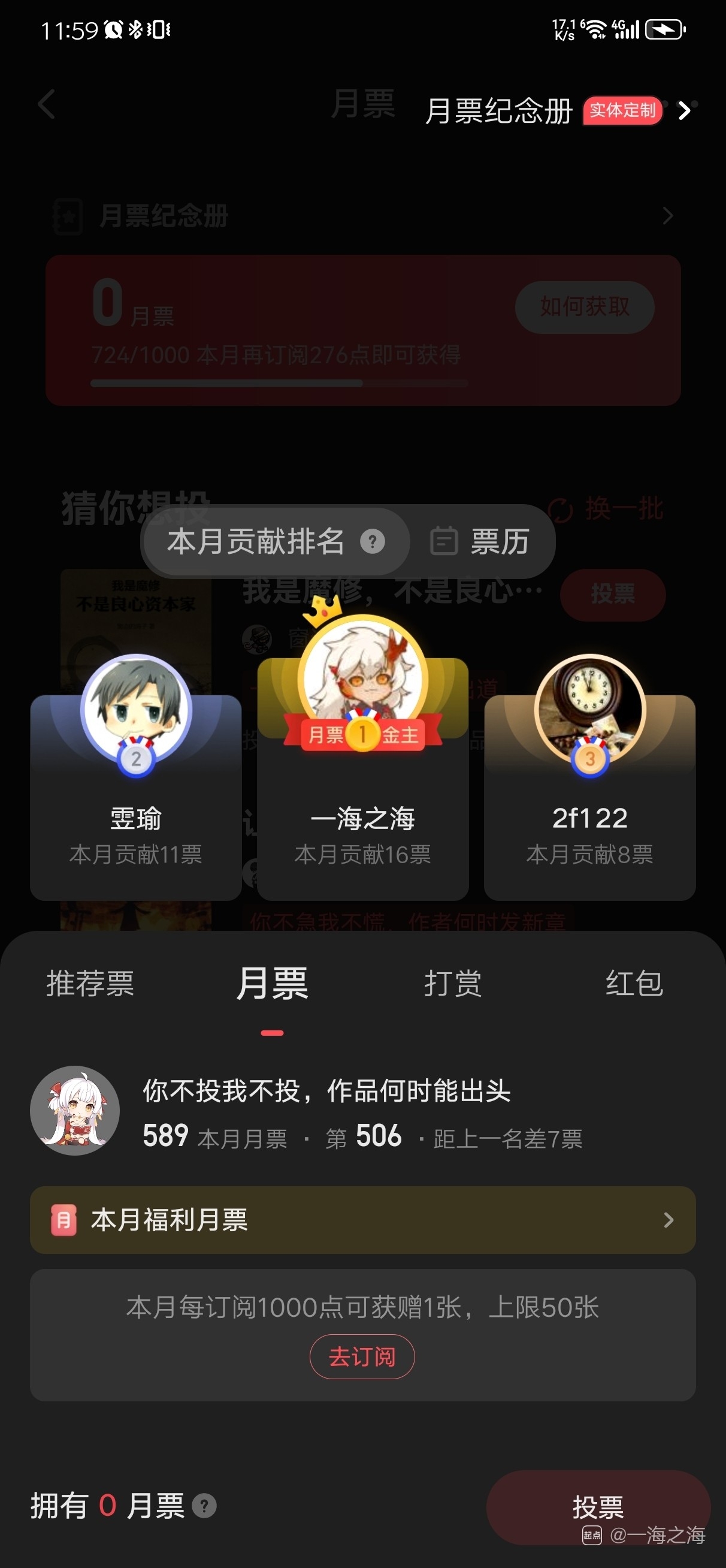726x1568 pixels.
Task: View 一海之海's top contributor card
Action: [x=362, y=791]
